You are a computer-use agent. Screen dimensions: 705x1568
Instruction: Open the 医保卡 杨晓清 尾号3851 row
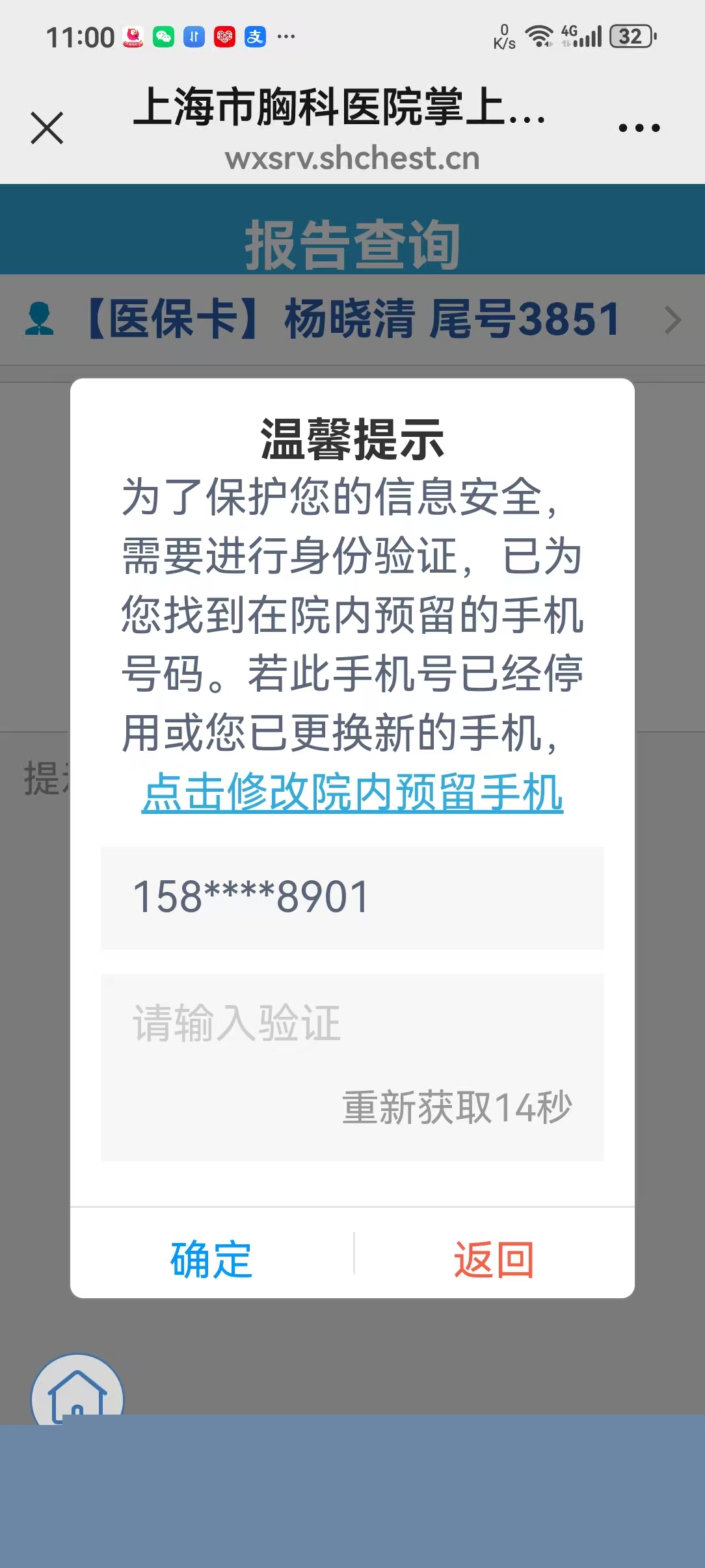(x=352, y=319)
